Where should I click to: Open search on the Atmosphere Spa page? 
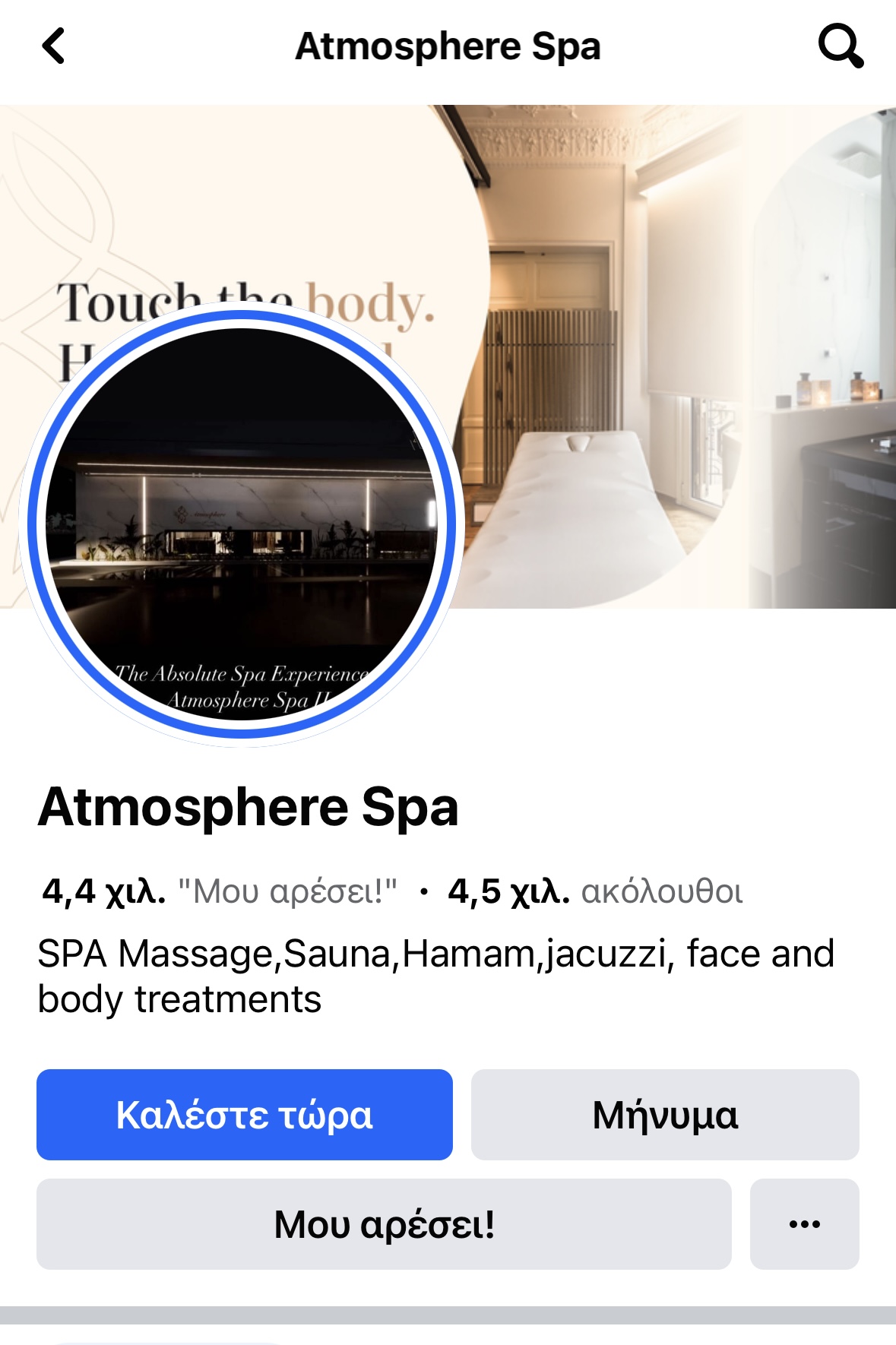840,46
